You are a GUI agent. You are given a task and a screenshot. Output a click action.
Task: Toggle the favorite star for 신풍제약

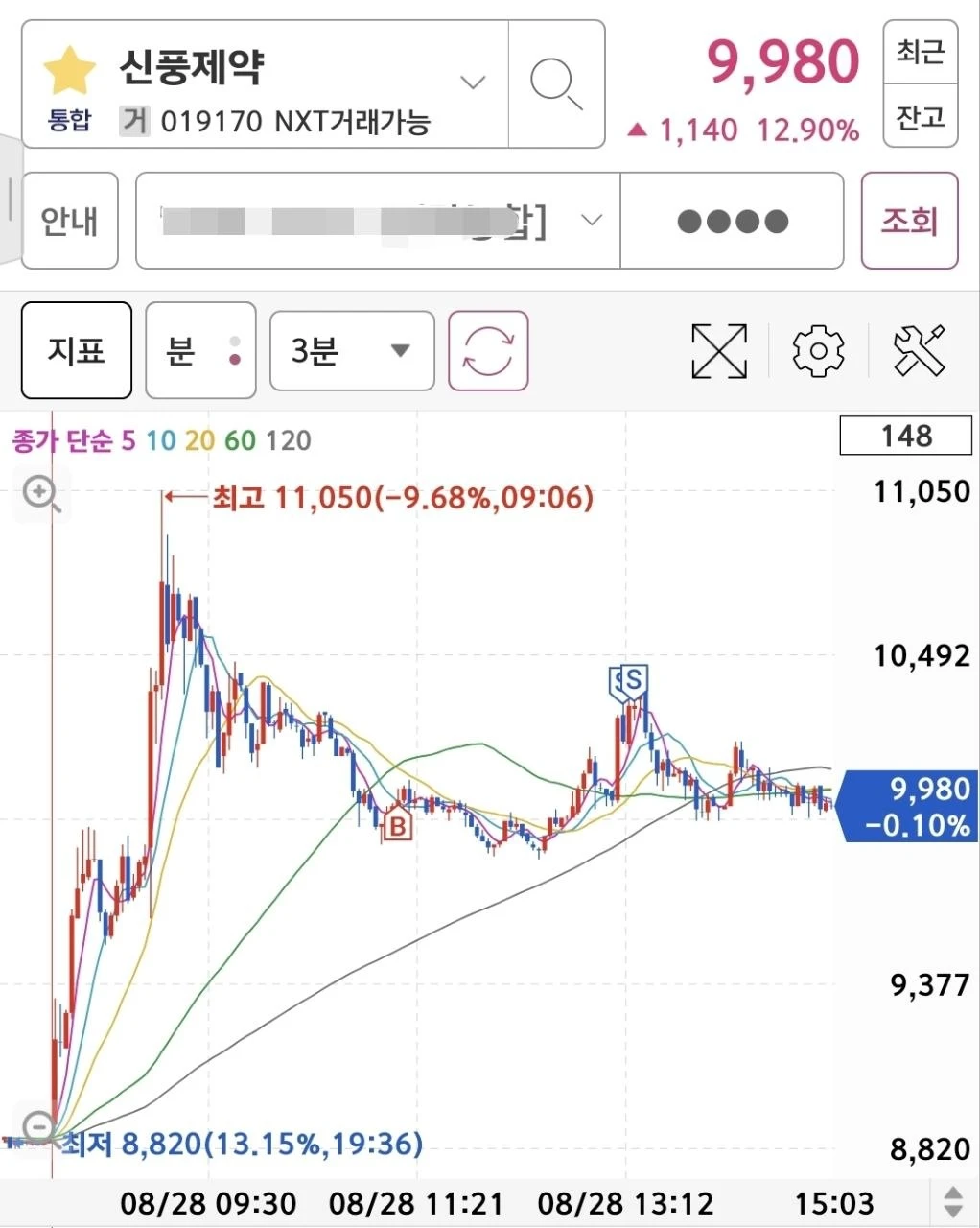(70, 72)
